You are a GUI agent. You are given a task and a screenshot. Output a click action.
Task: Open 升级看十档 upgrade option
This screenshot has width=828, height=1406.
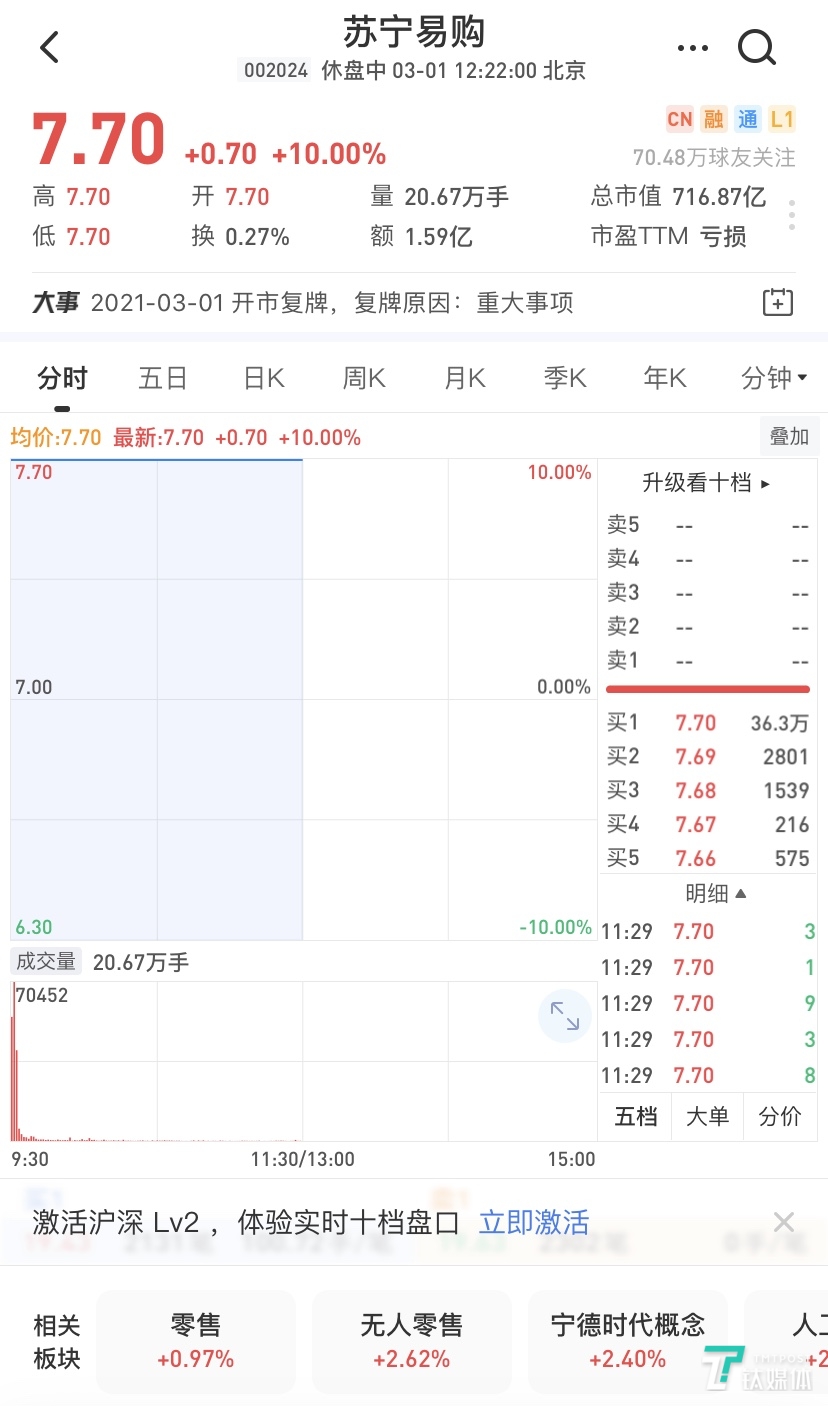click(706, 484)
